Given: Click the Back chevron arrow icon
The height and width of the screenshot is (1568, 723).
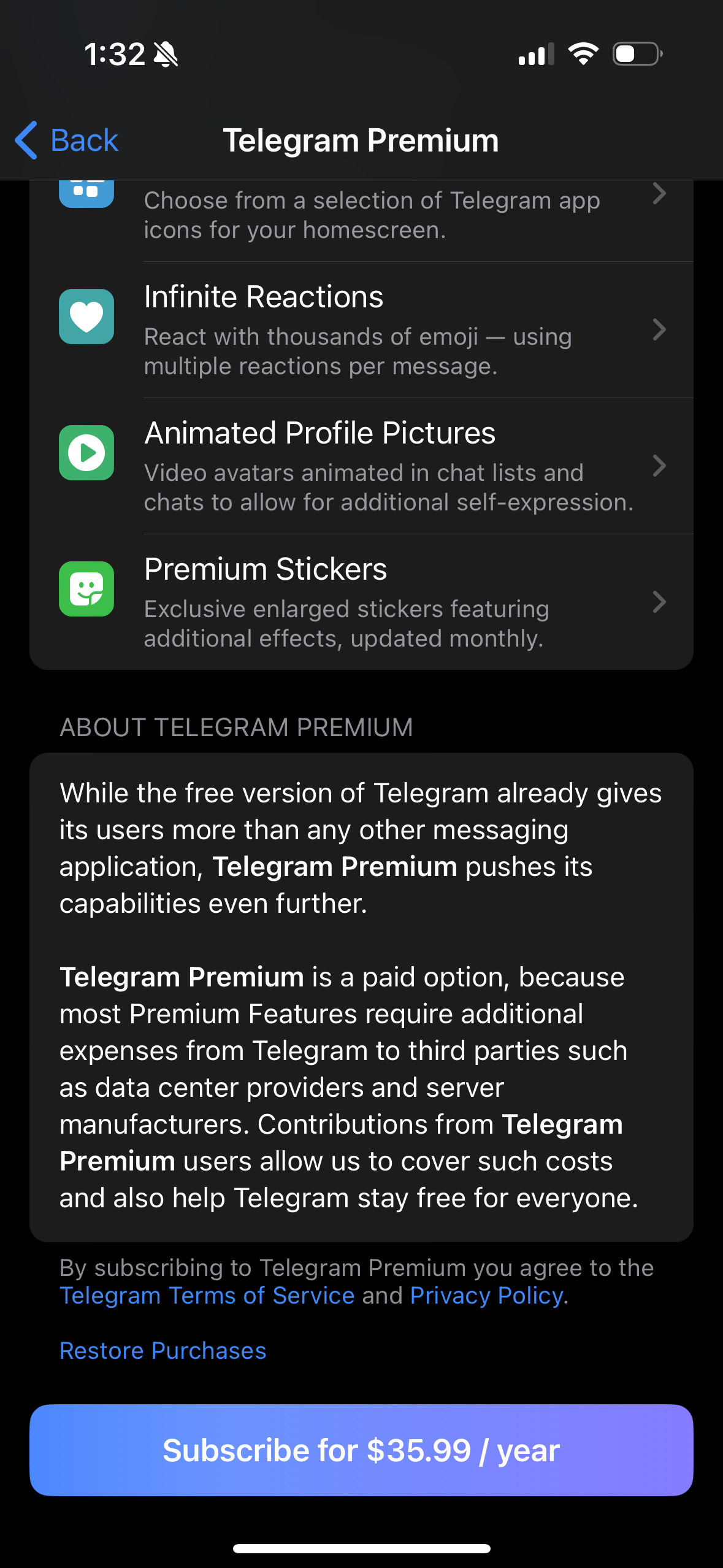Looking at the screenshot, I should point(25,140).
